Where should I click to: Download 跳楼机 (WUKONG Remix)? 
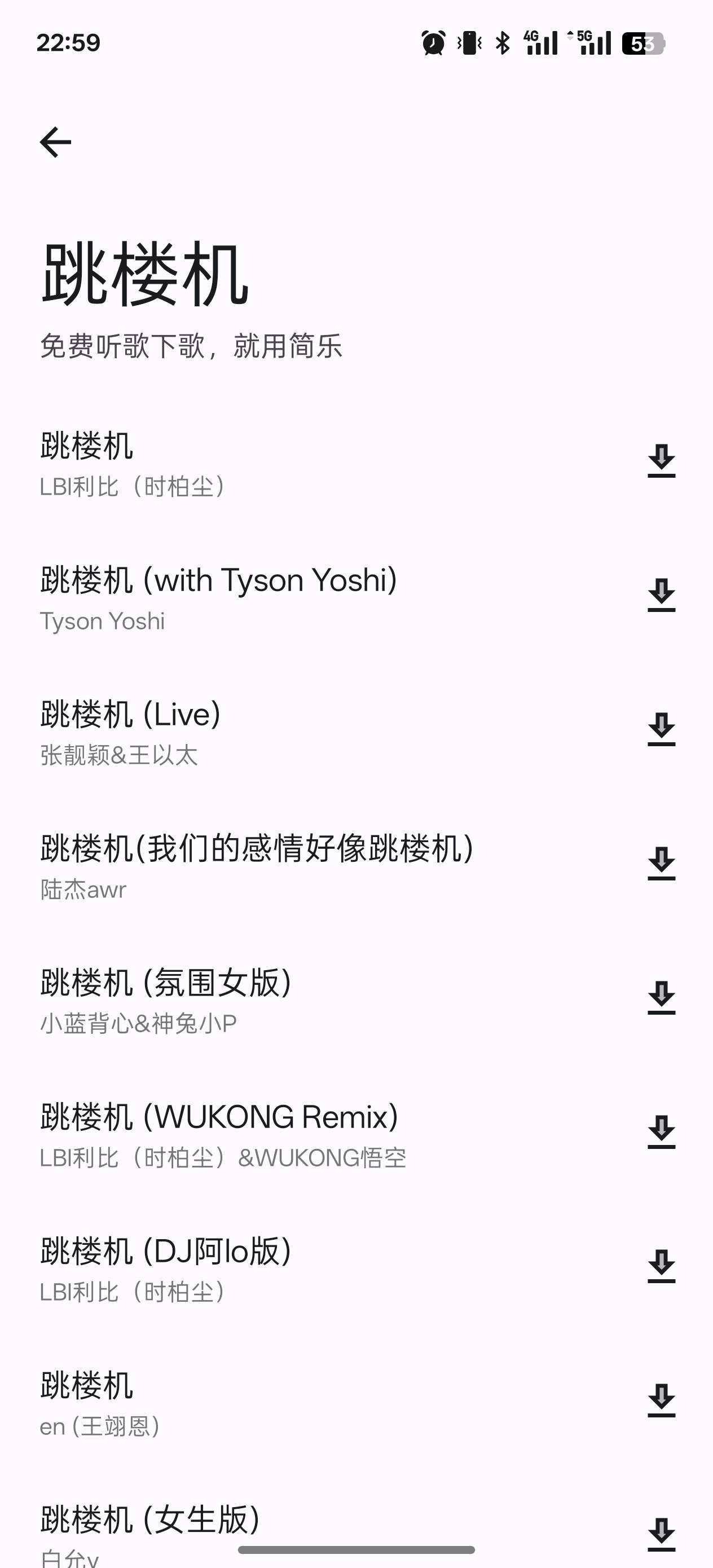coord(661,1132)
